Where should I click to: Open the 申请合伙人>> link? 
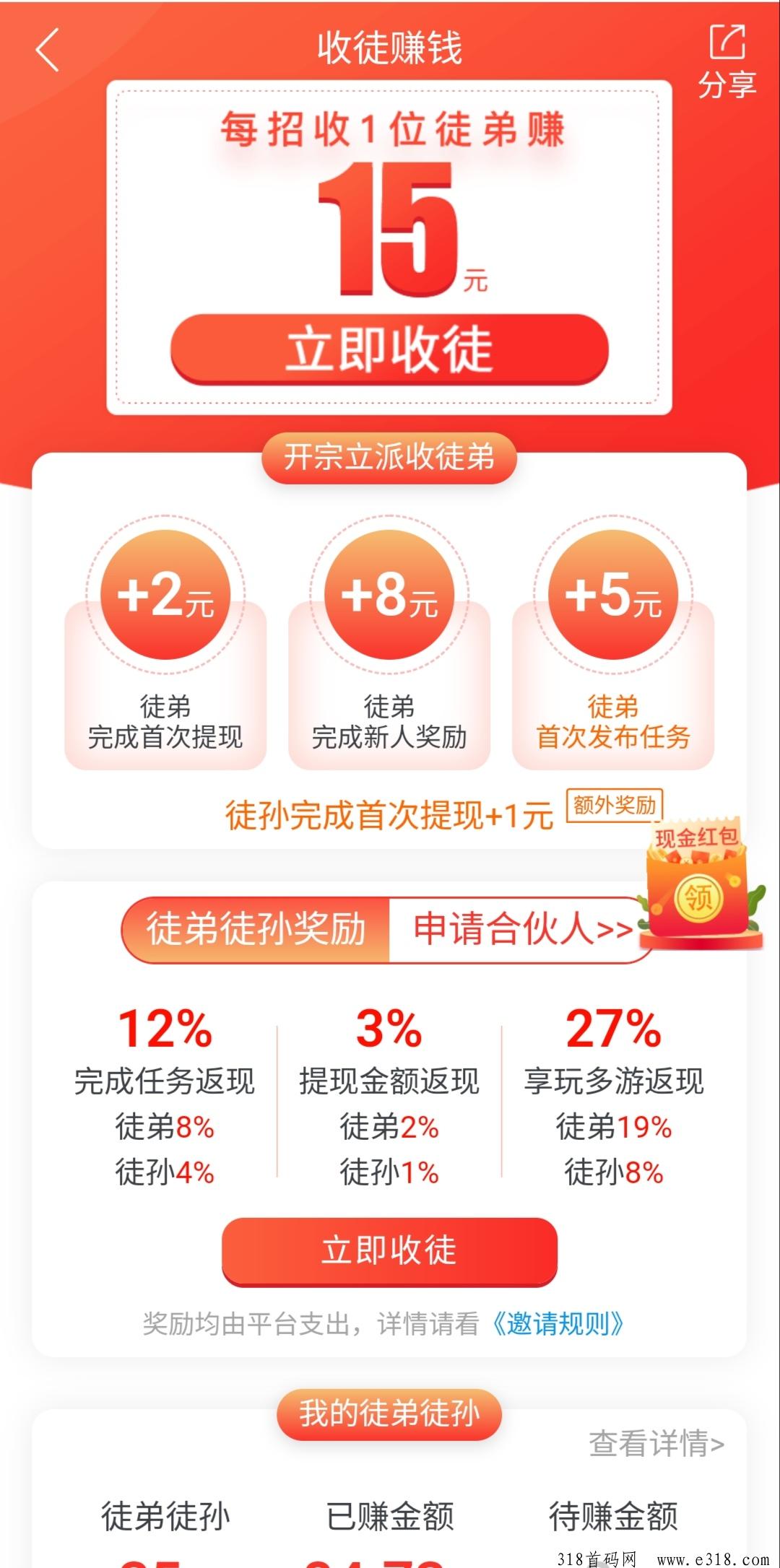[x=523, y=929]
